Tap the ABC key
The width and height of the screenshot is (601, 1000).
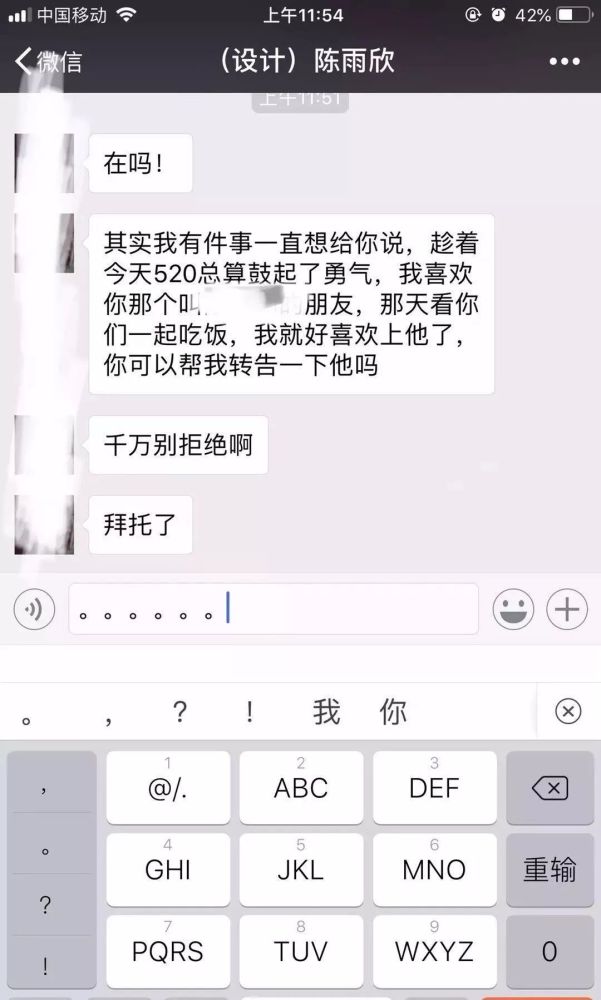point(301,787)
